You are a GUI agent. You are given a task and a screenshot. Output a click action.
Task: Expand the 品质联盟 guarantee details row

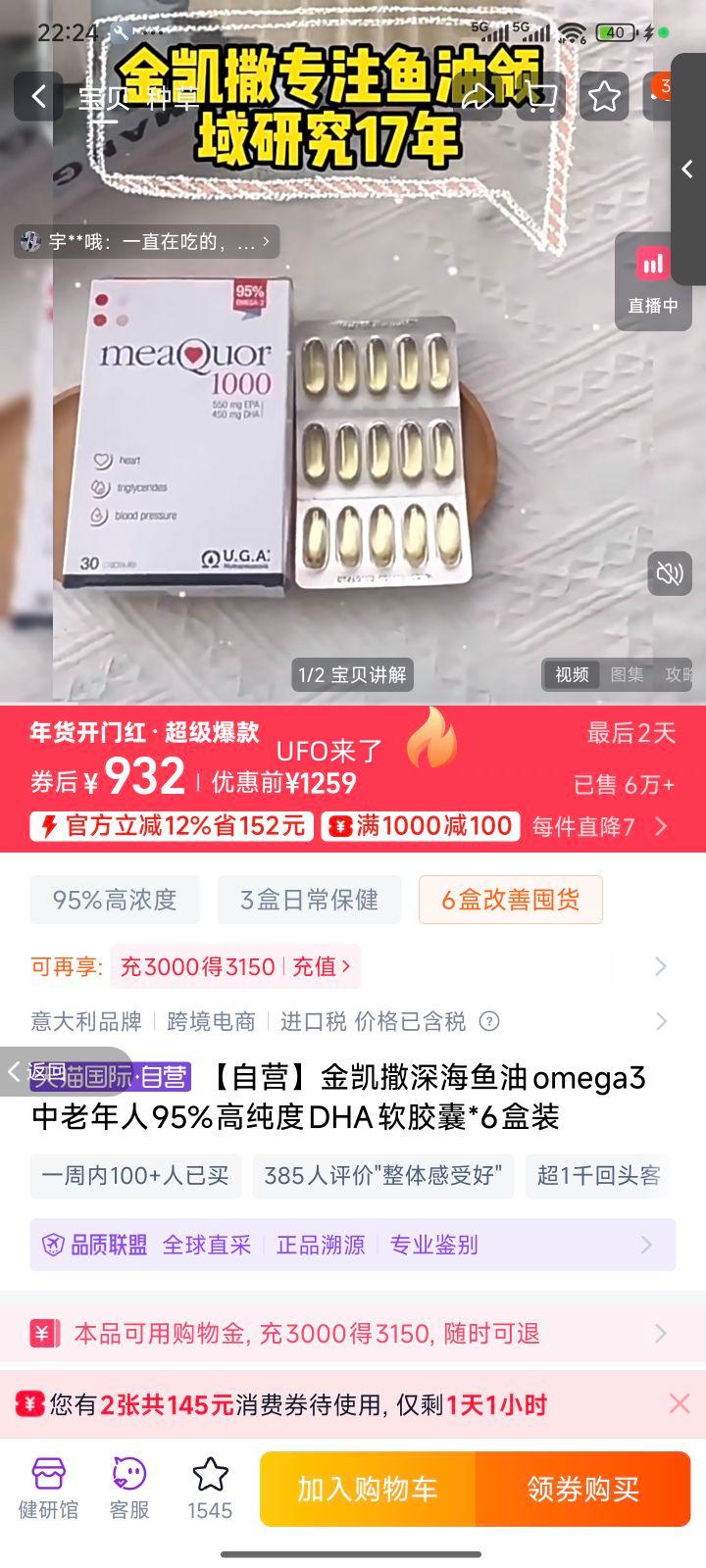pos(644,1245)
